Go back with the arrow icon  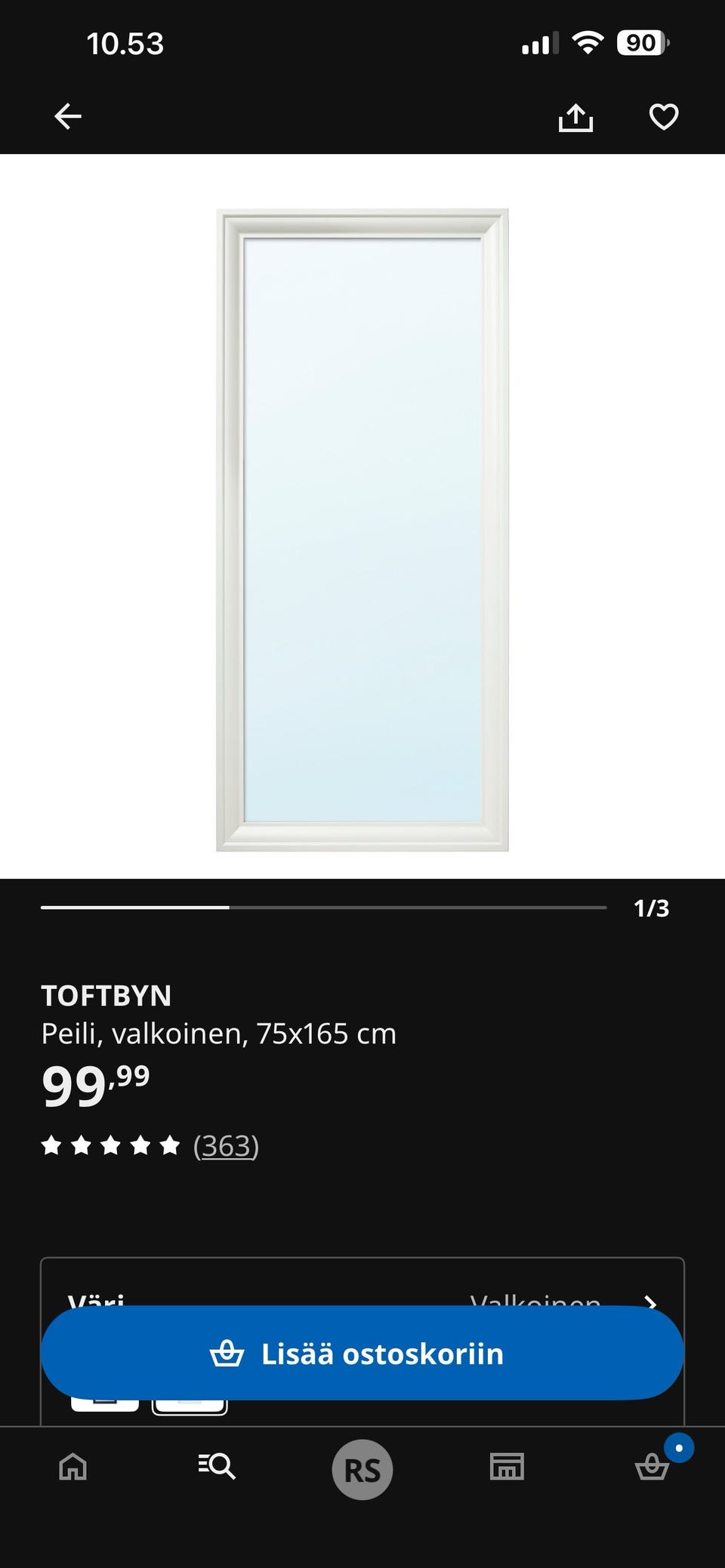(68, 116)
